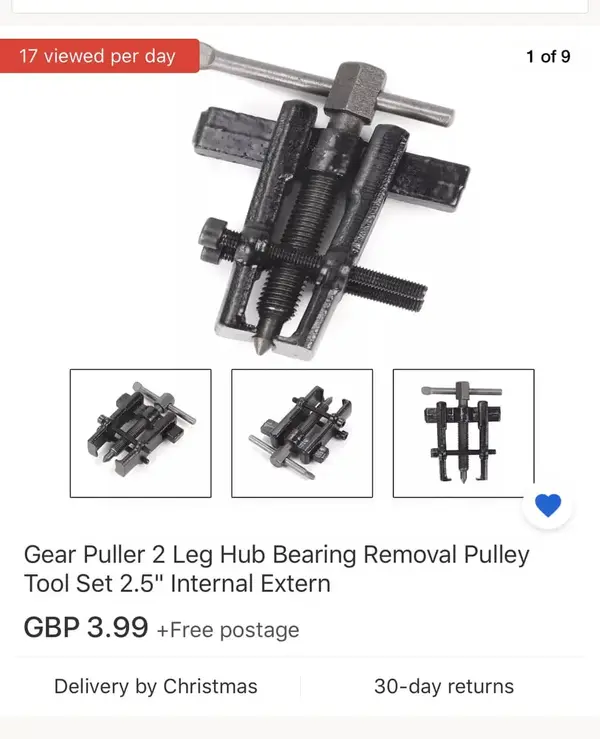
Task: View the second thumbnail with the handle detached
Action: [x=302, y=433]
